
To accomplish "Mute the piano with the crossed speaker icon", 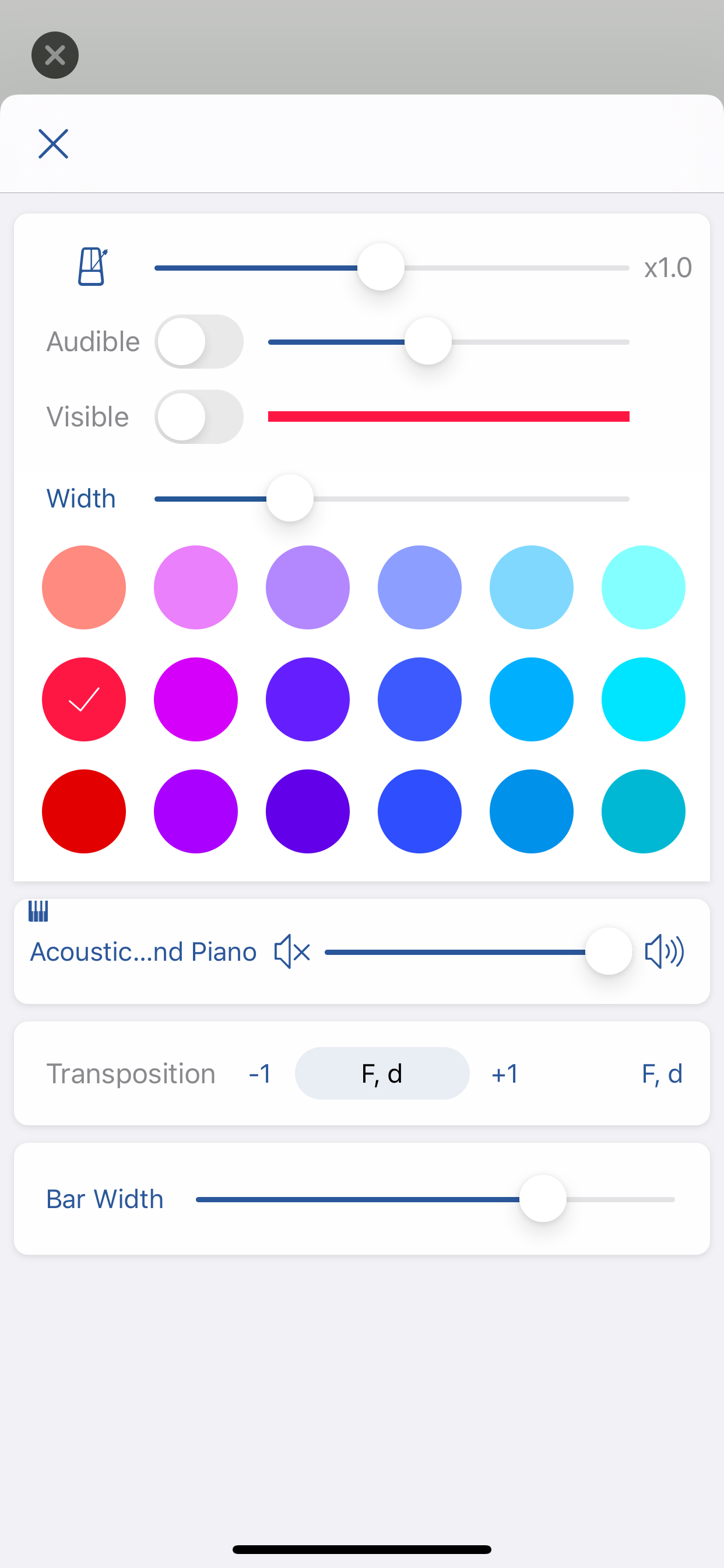I will (x=292, y=951).
